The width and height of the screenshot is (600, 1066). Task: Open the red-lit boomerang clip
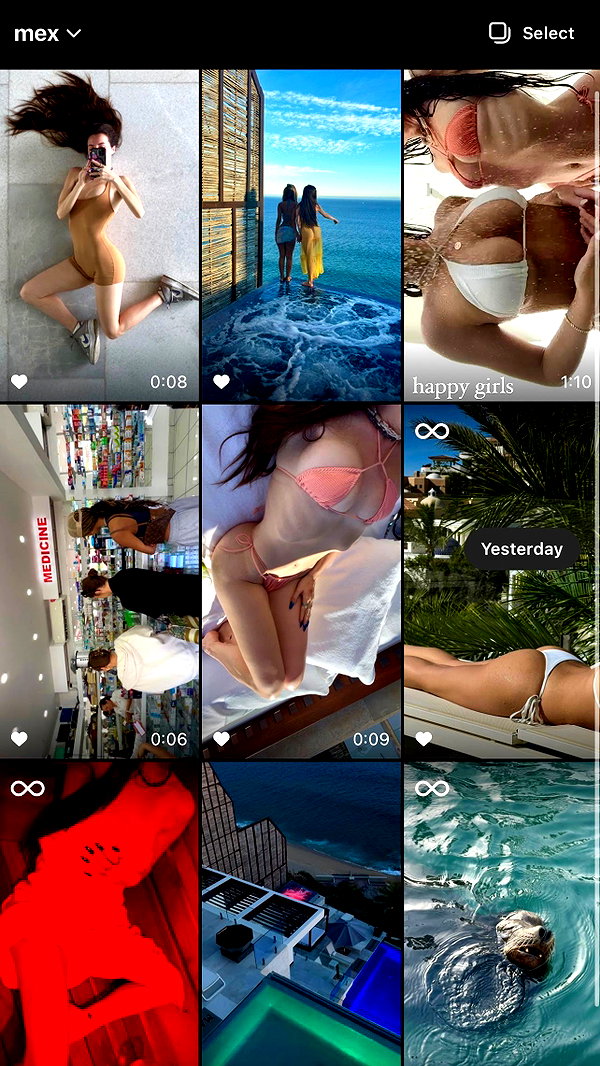point(99,914)
